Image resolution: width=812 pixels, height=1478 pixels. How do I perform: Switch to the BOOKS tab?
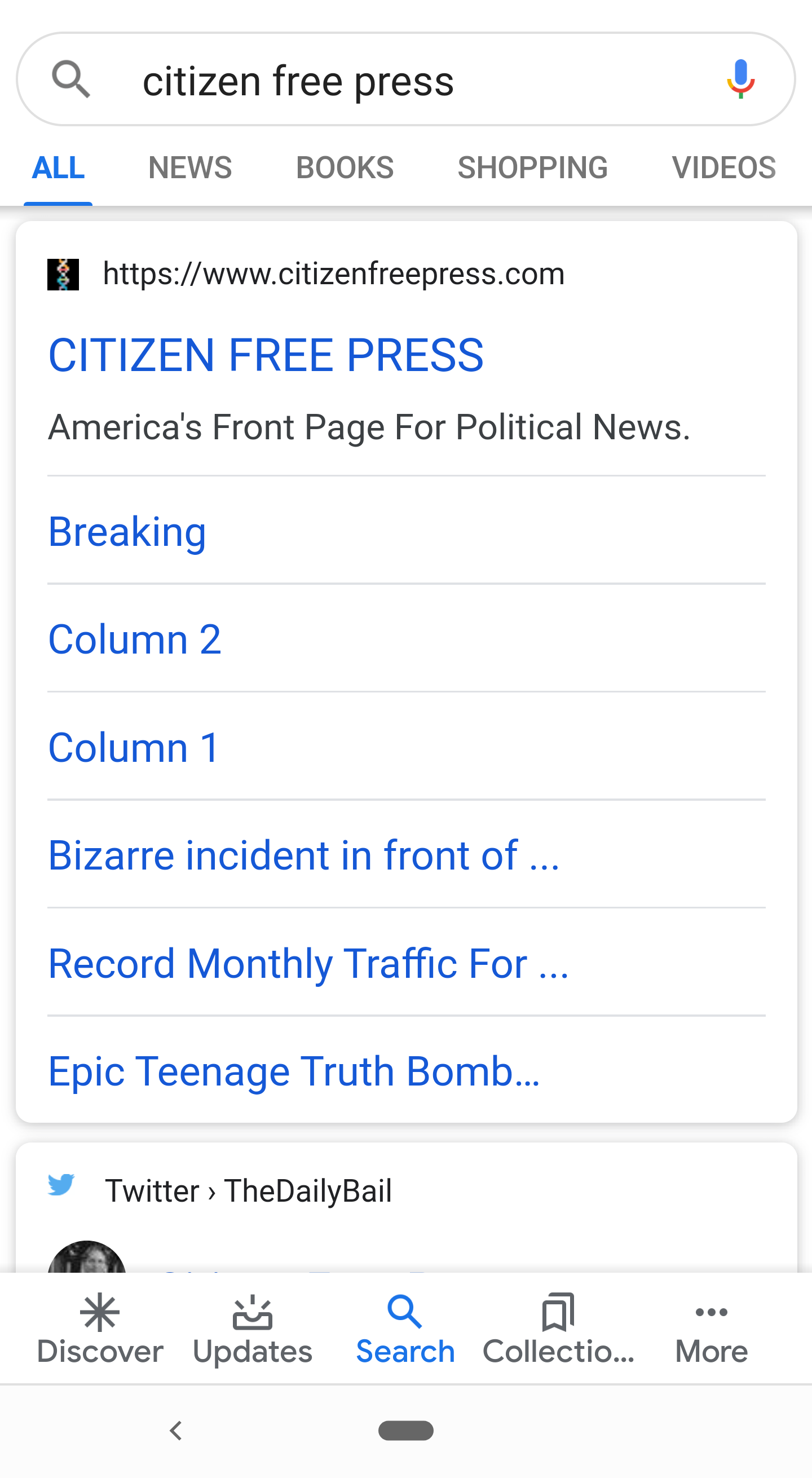pyautogui.click(x=345, y=167)
